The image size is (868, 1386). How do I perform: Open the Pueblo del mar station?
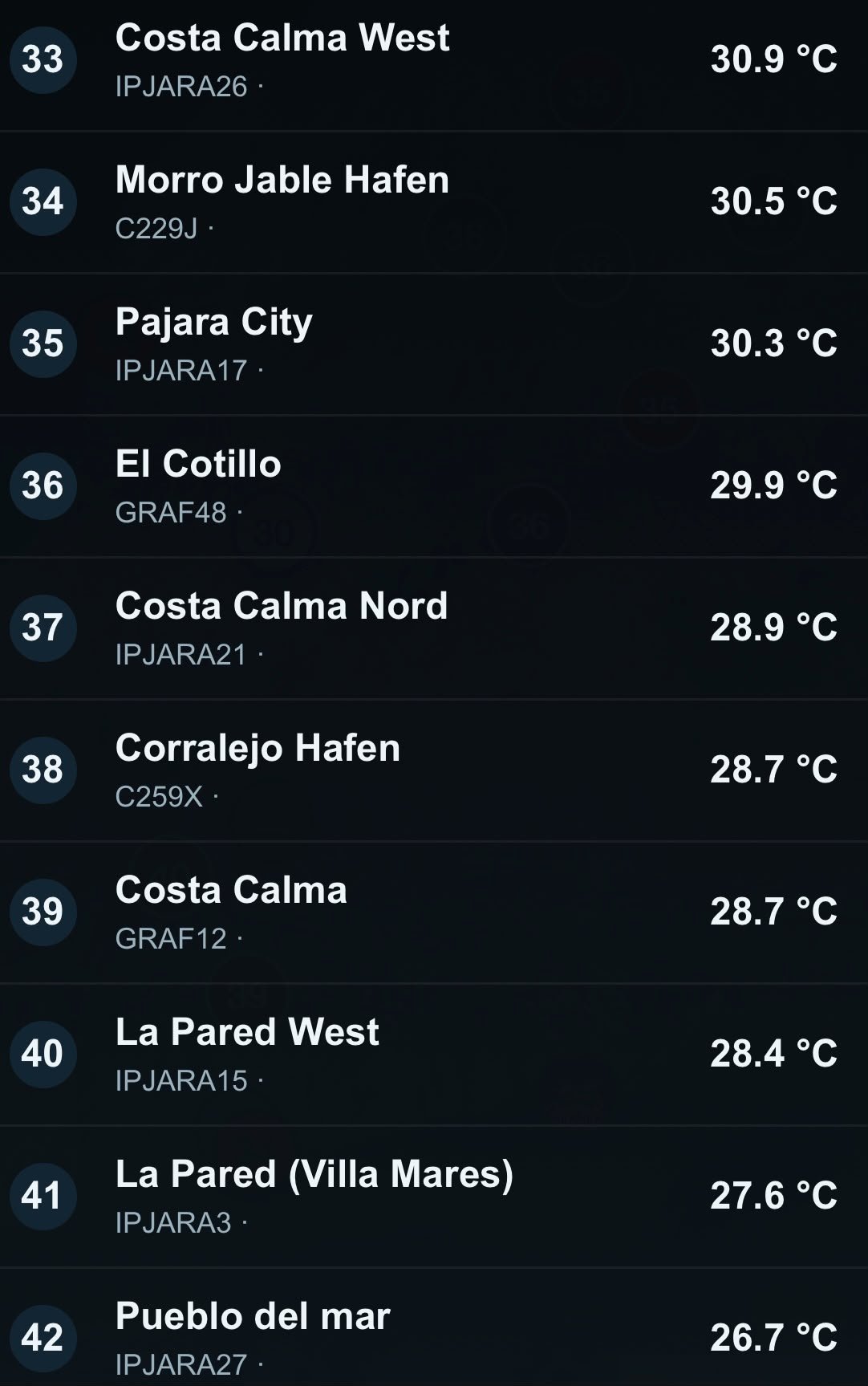[x=434, y=1327]
